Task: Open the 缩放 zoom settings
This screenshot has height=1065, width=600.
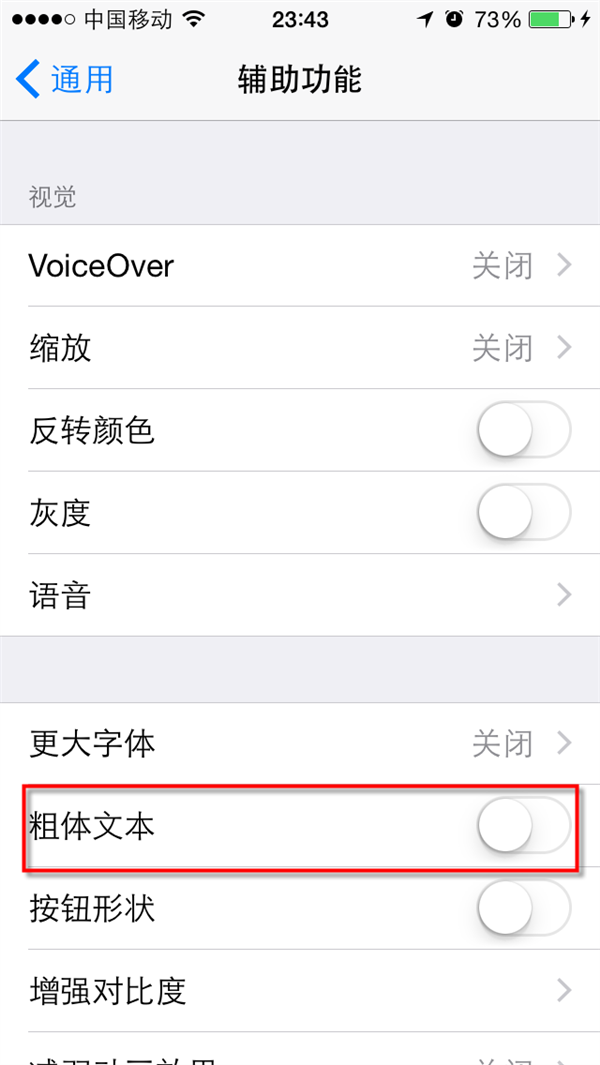Action: pos(300,348)
